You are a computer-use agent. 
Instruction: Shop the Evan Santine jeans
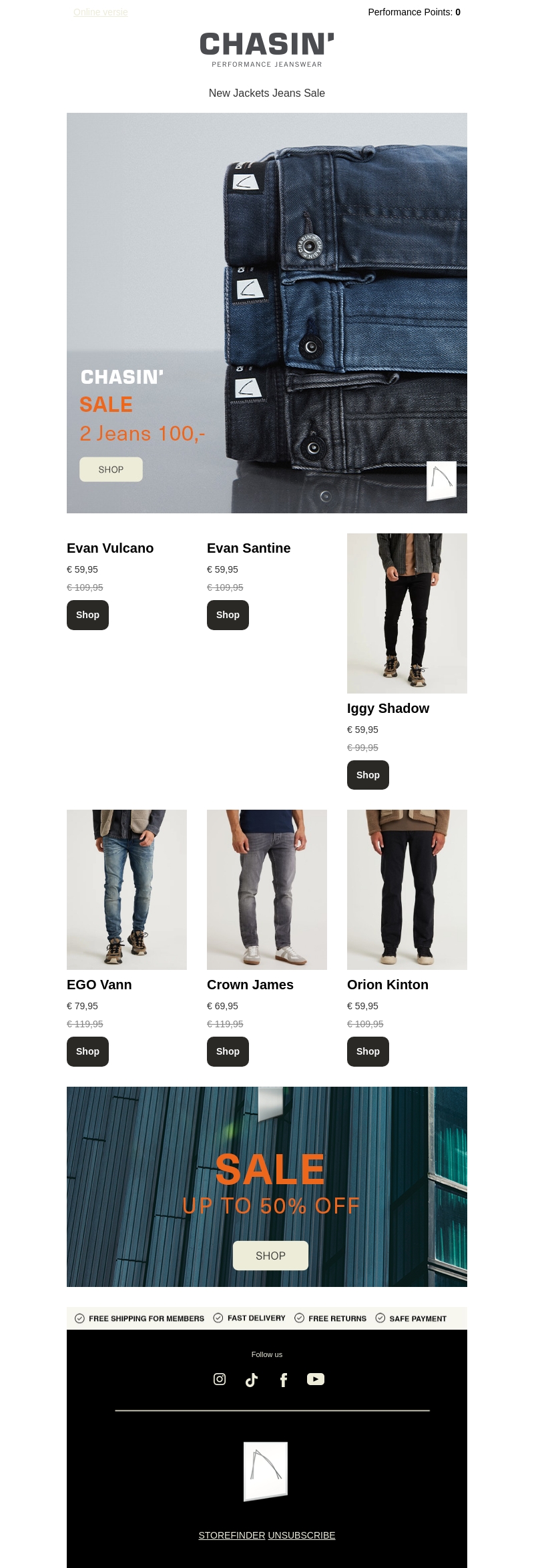point(228,615)
